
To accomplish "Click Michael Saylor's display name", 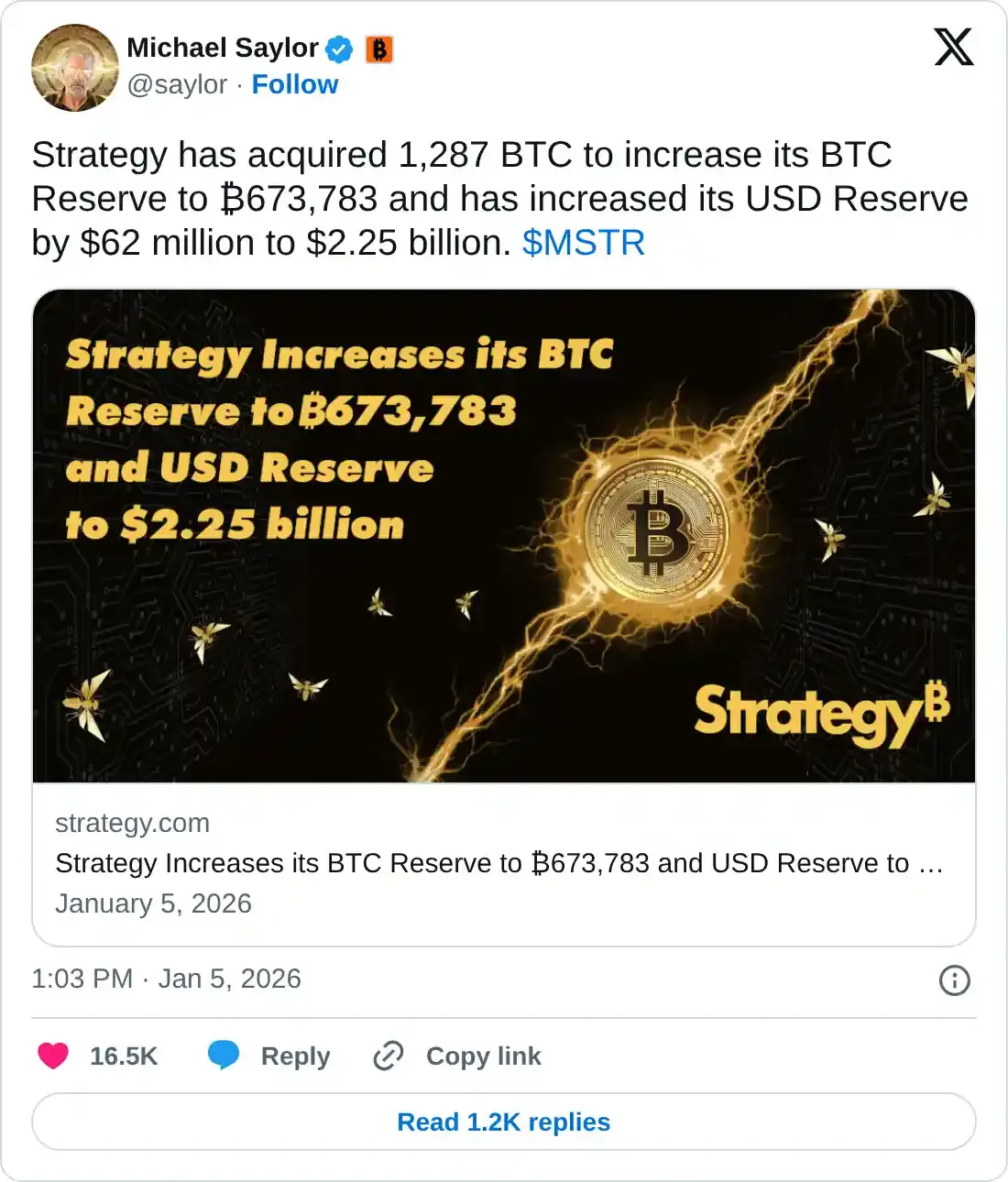I will click(x=223, y=49).
